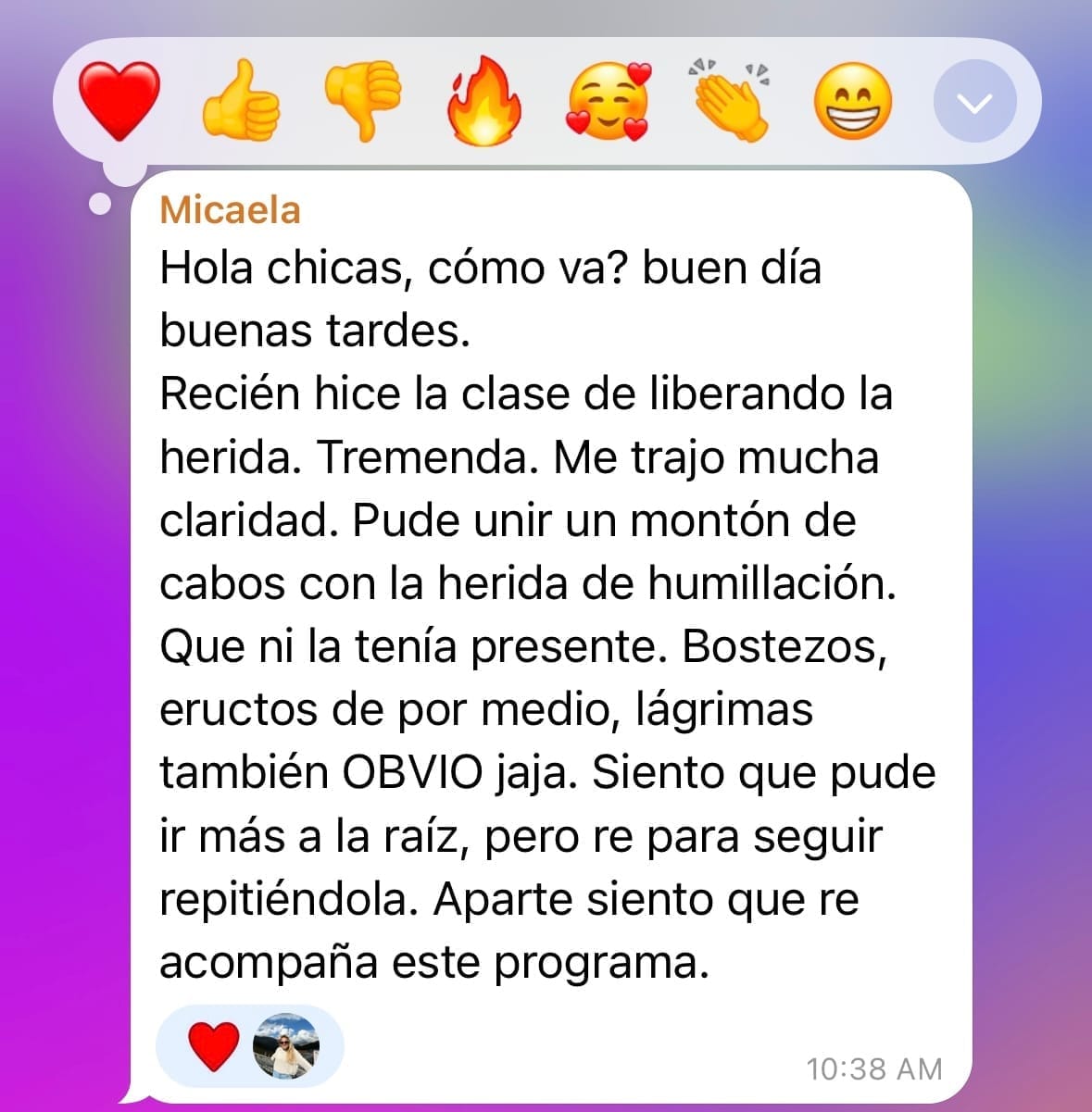React with the grinning face emoji
This screenshot has height=1112, width=1092.
click(x=853, y=100)
